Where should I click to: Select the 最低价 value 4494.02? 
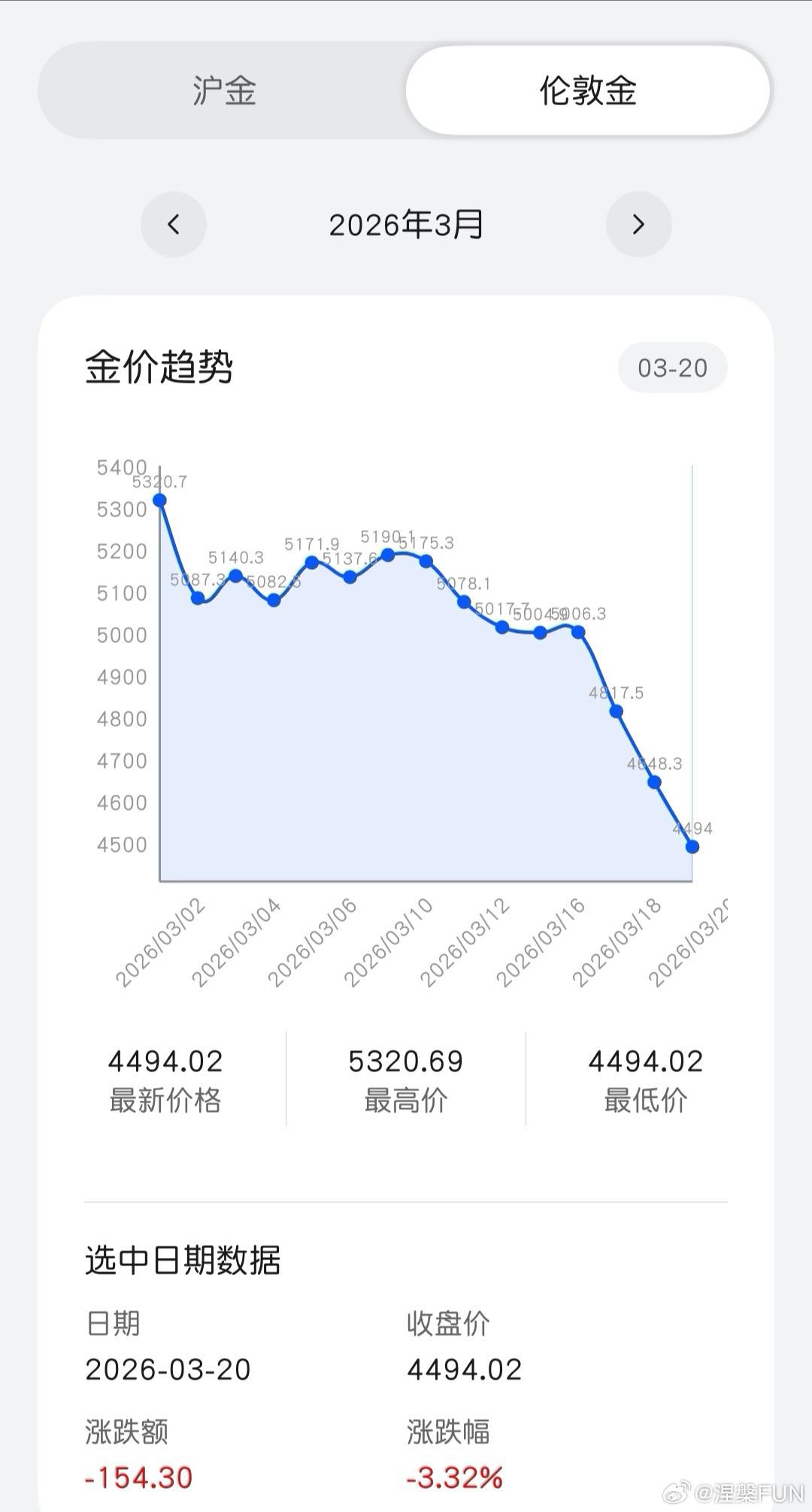point(645,1061)
